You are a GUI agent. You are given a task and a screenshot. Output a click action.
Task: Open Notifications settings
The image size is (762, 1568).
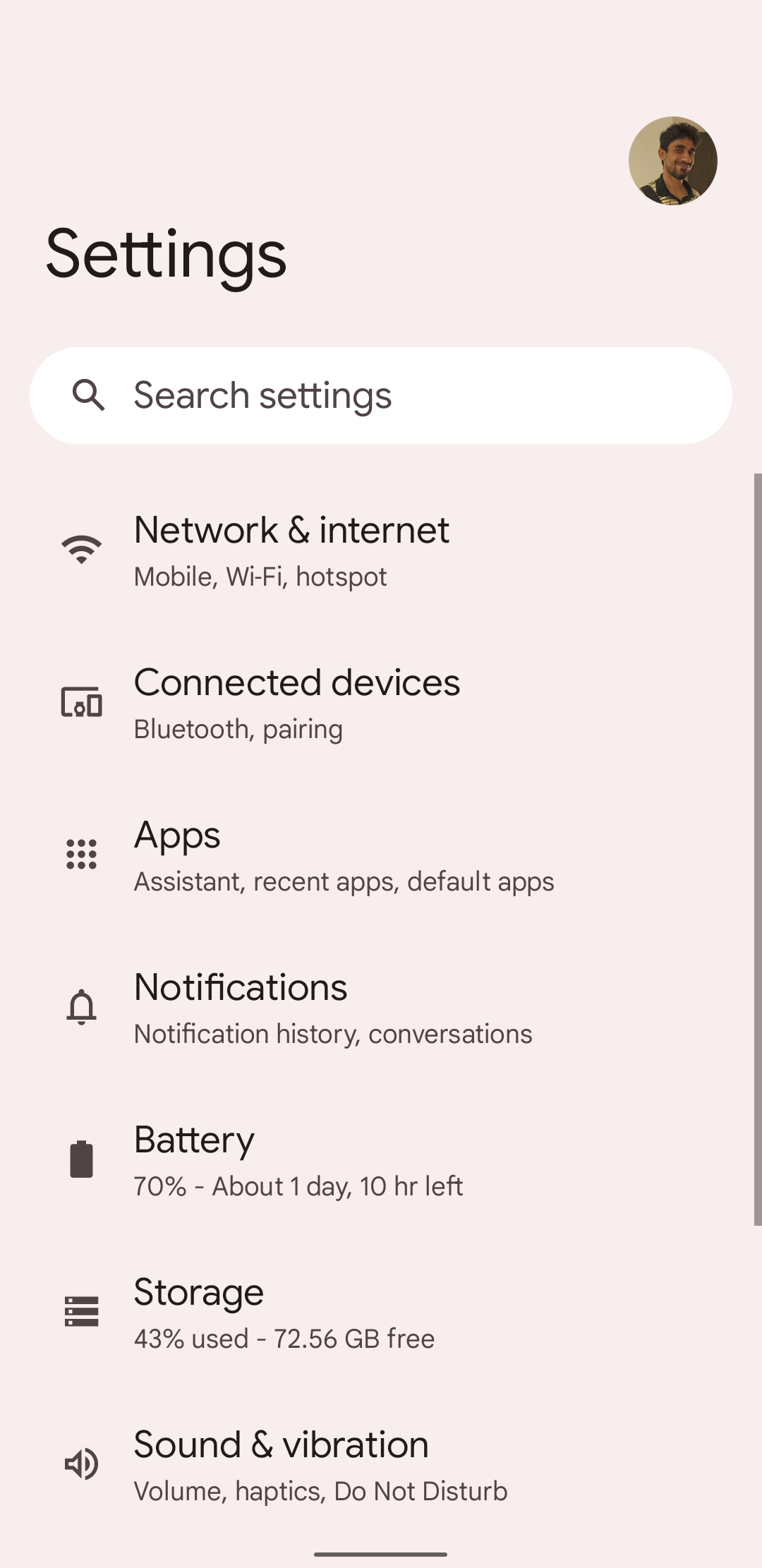click(381, 1008)
